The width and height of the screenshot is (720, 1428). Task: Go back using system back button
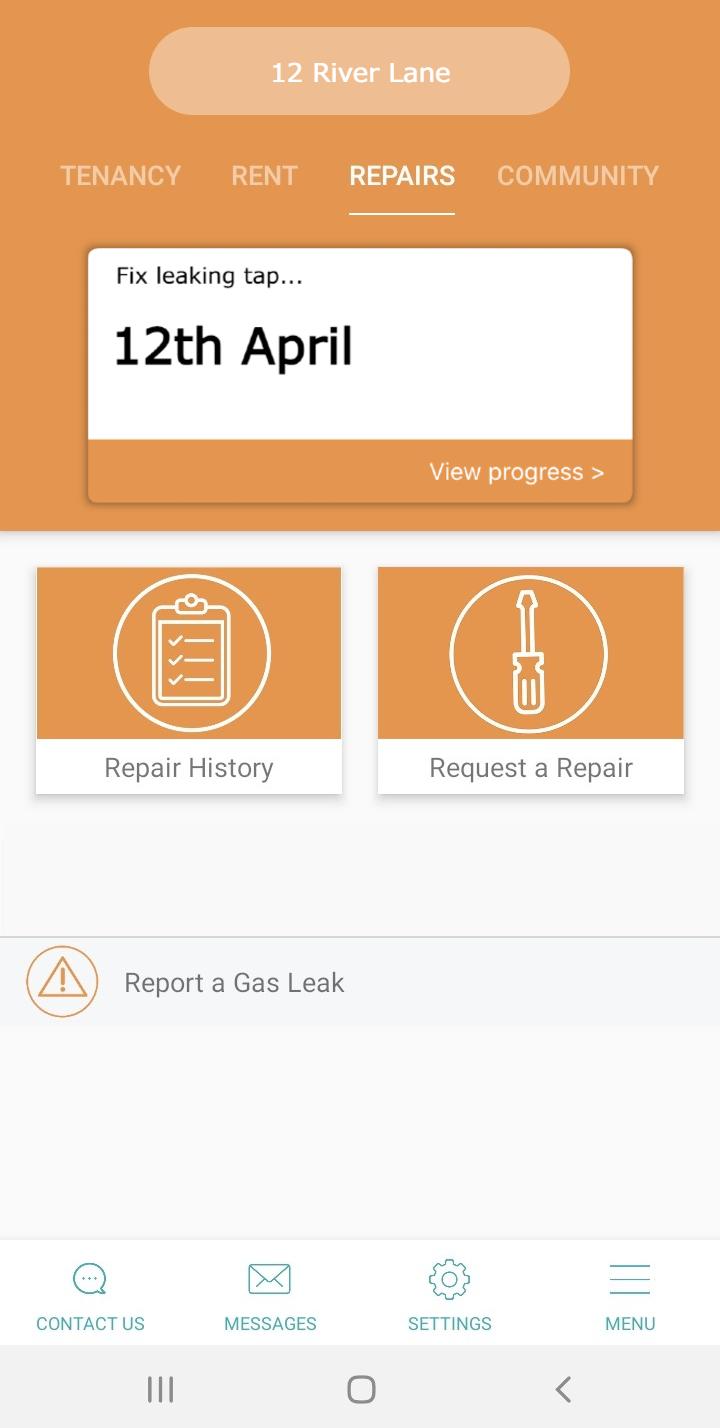[563, 1389]
